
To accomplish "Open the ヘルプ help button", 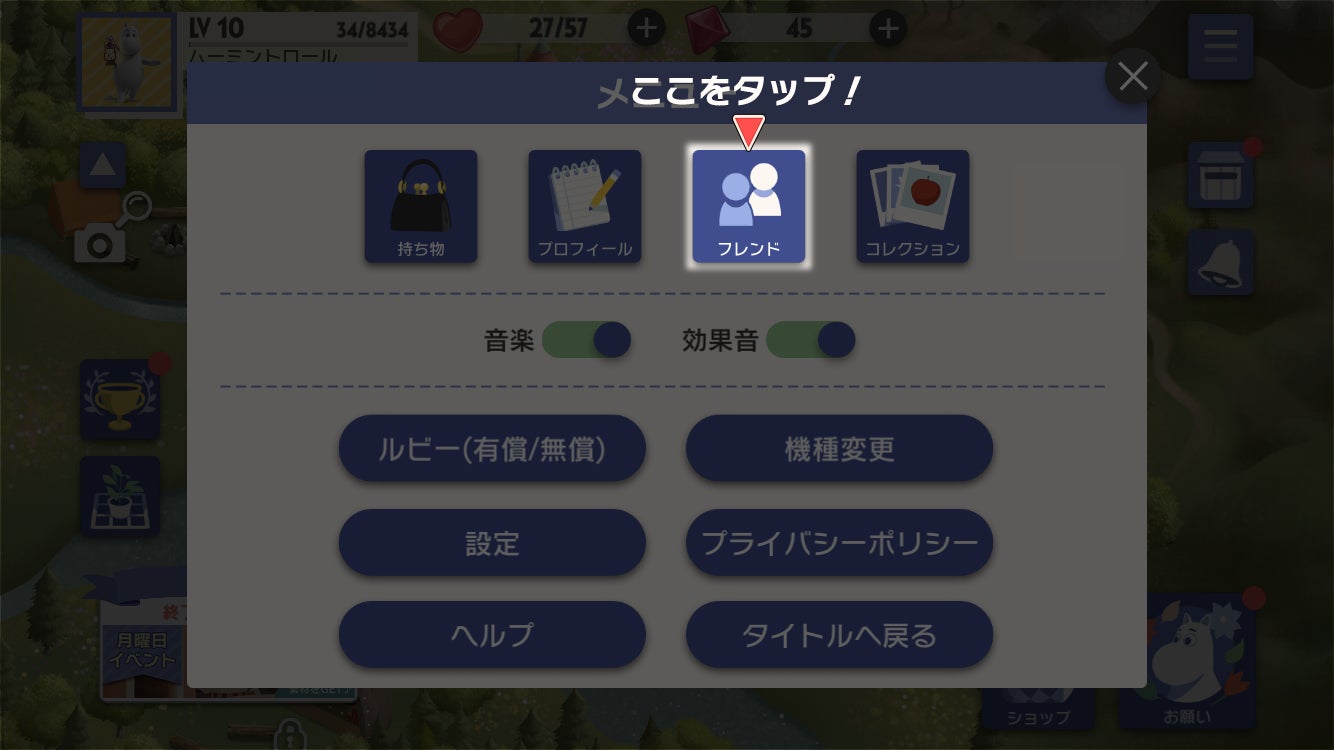I will point(492,635).
